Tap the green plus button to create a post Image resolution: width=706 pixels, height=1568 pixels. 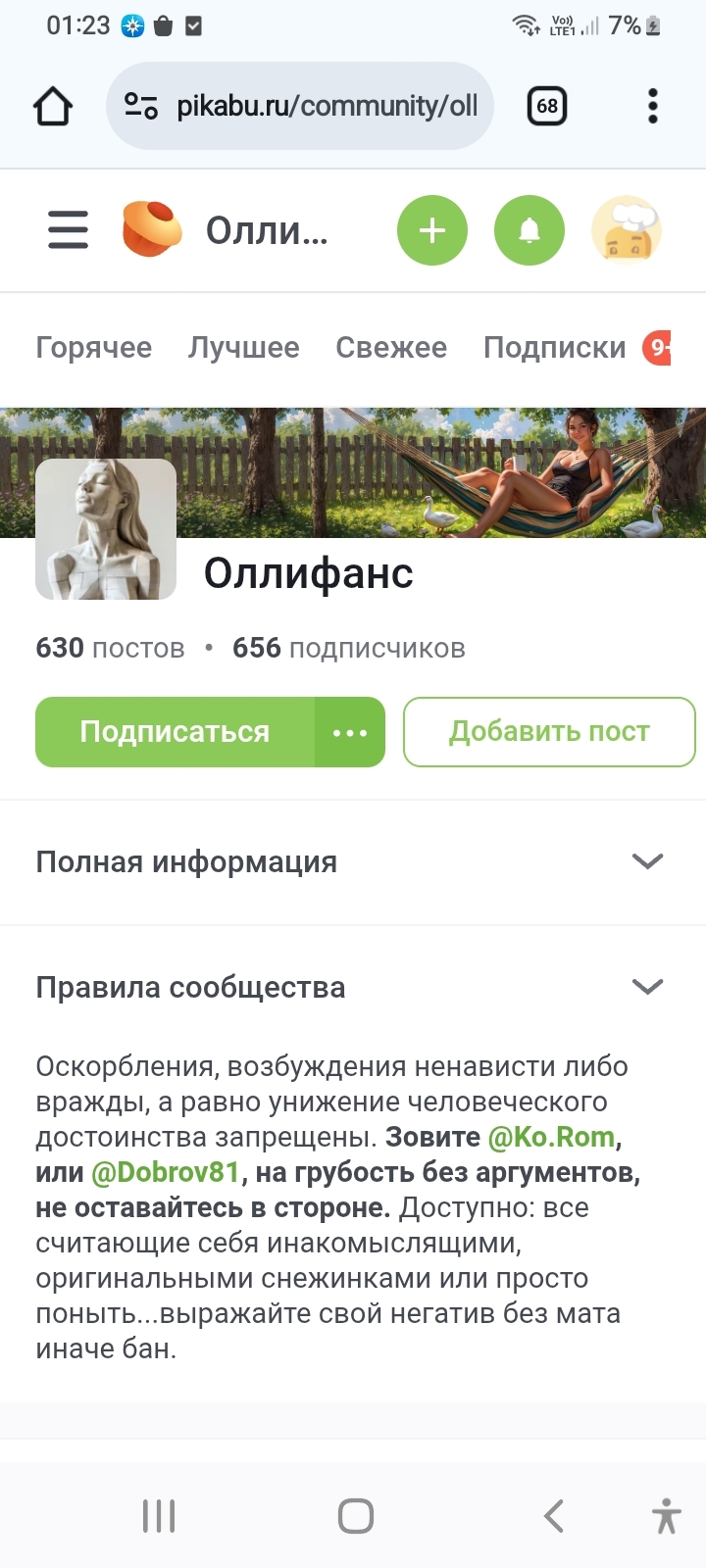pos(432,230)
